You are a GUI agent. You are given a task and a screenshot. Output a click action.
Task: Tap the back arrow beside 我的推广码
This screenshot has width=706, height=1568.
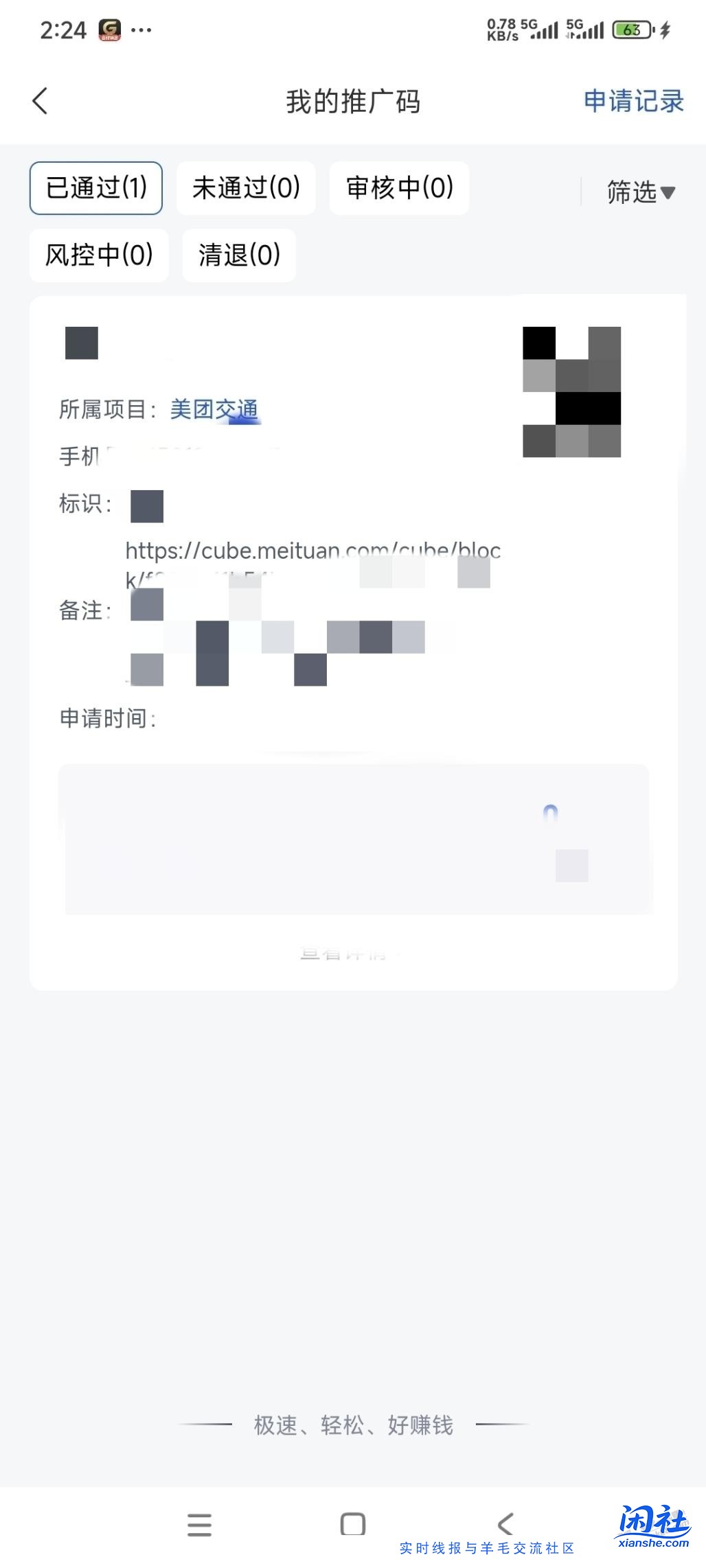point(39,101)
